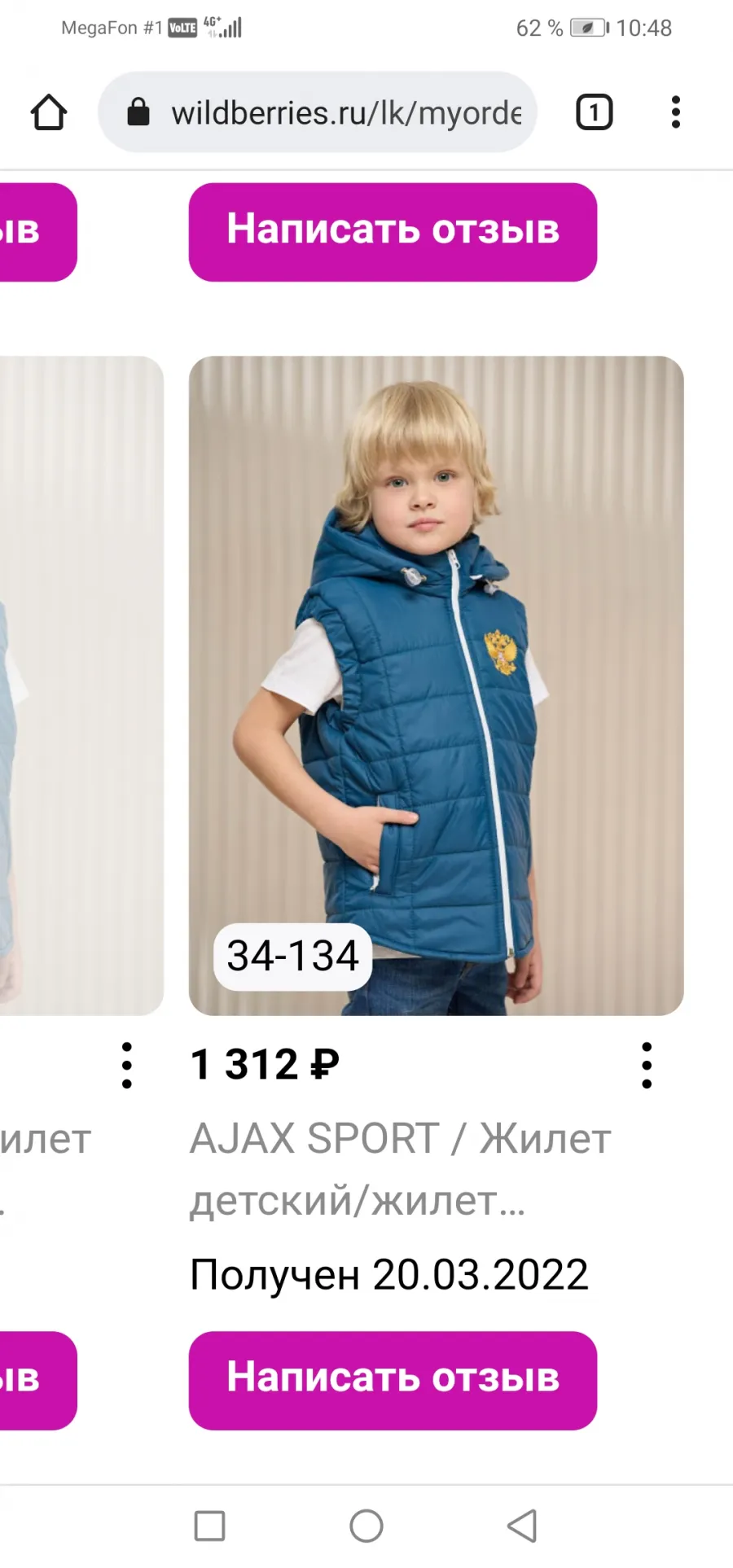Tap the wildberries.ru address bar
Screen dimensions: 733x1568
[318, 112]
